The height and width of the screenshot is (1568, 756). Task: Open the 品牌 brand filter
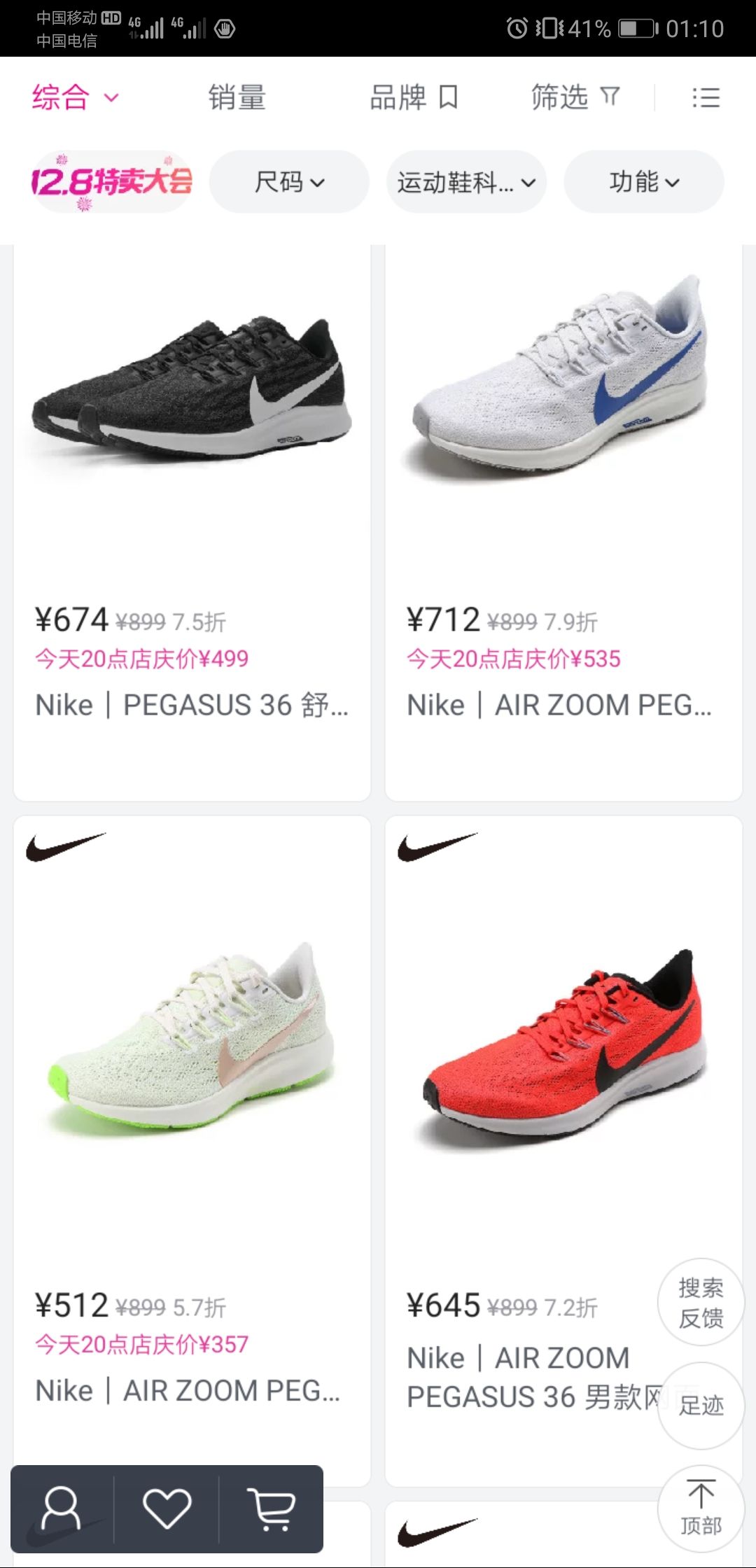[x=413, y=97]
